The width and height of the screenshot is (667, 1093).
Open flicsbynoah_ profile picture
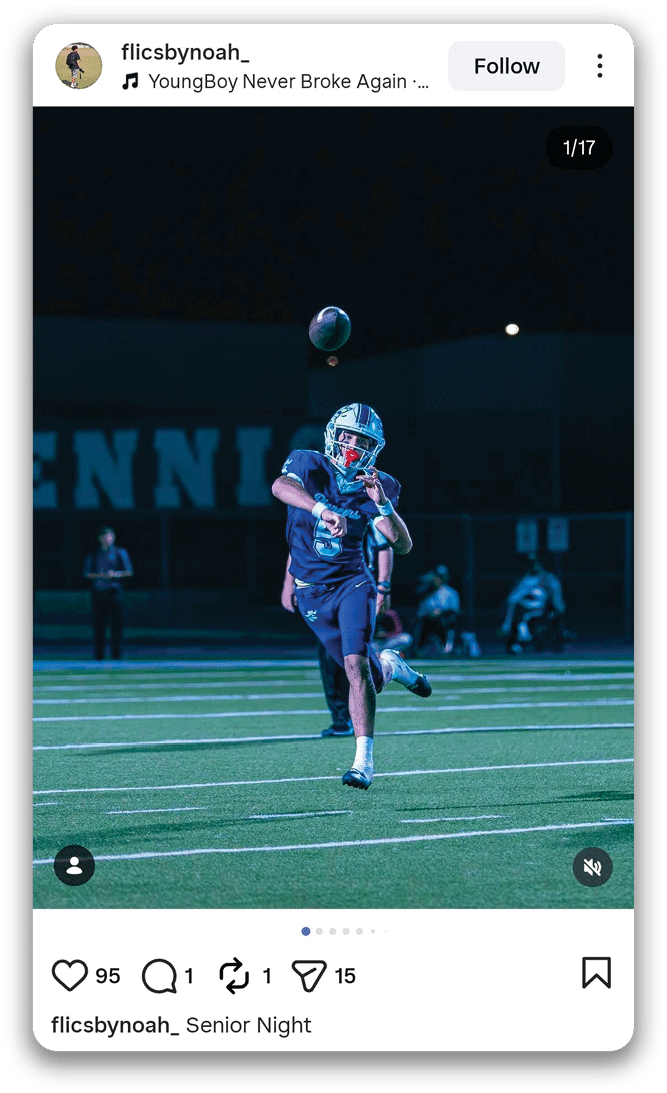[x=78, y=66]
